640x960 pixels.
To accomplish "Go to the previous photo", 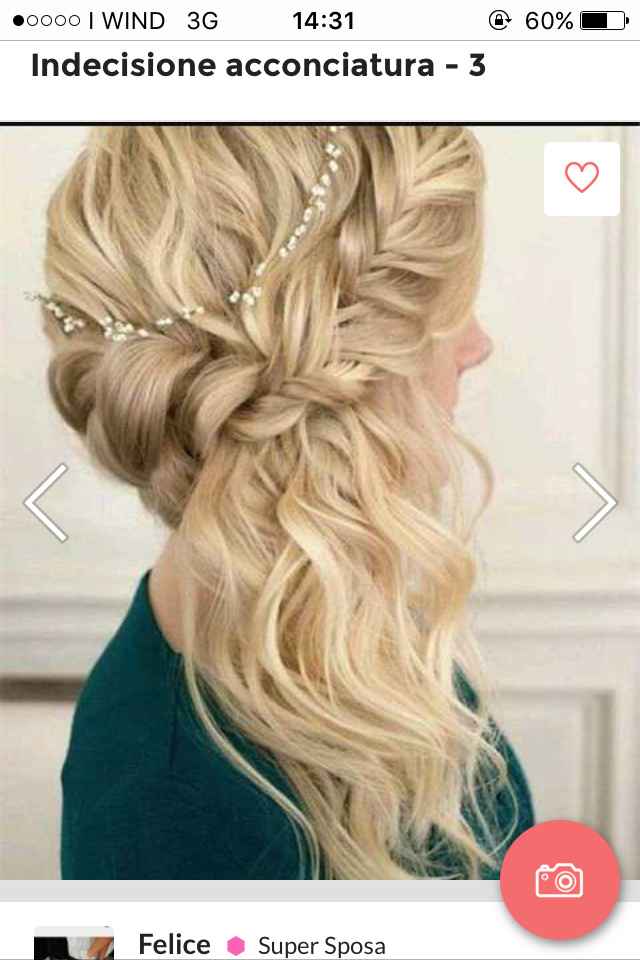I will click(46, 503).
